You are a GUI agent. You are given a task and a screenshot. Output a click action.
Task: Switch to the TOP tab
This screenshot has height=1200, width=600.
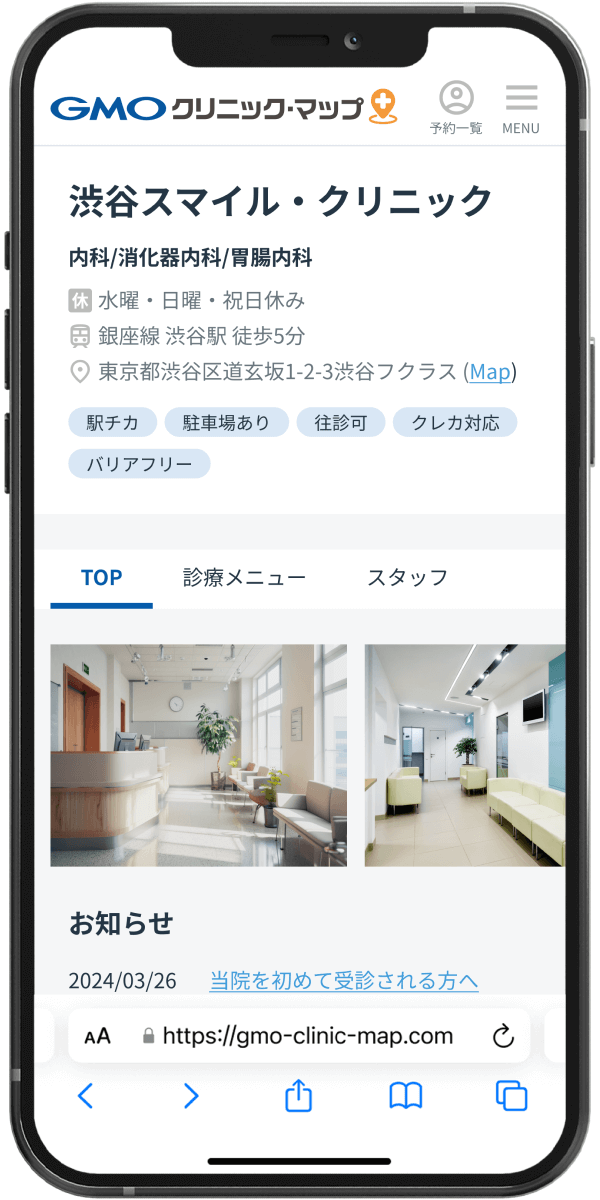[x=101, y=578]
